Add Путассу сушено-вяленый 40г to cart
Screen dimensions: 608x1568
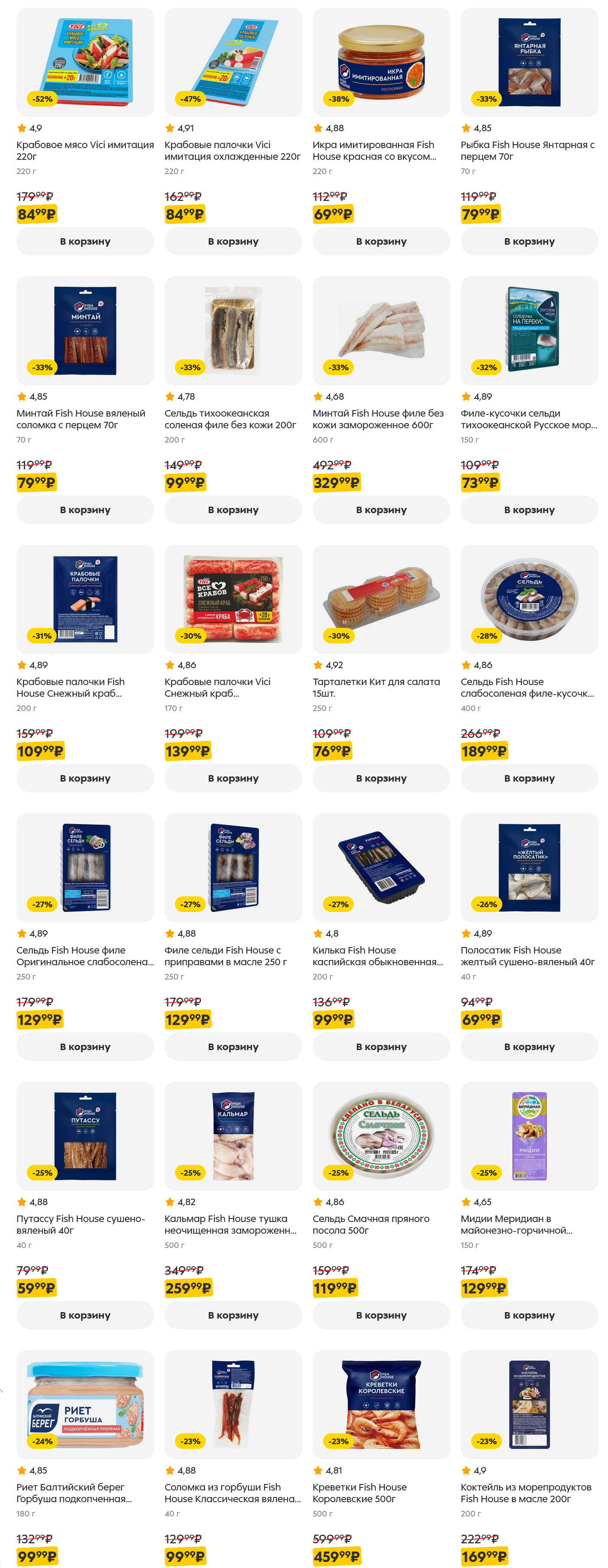click(84, 1315)
